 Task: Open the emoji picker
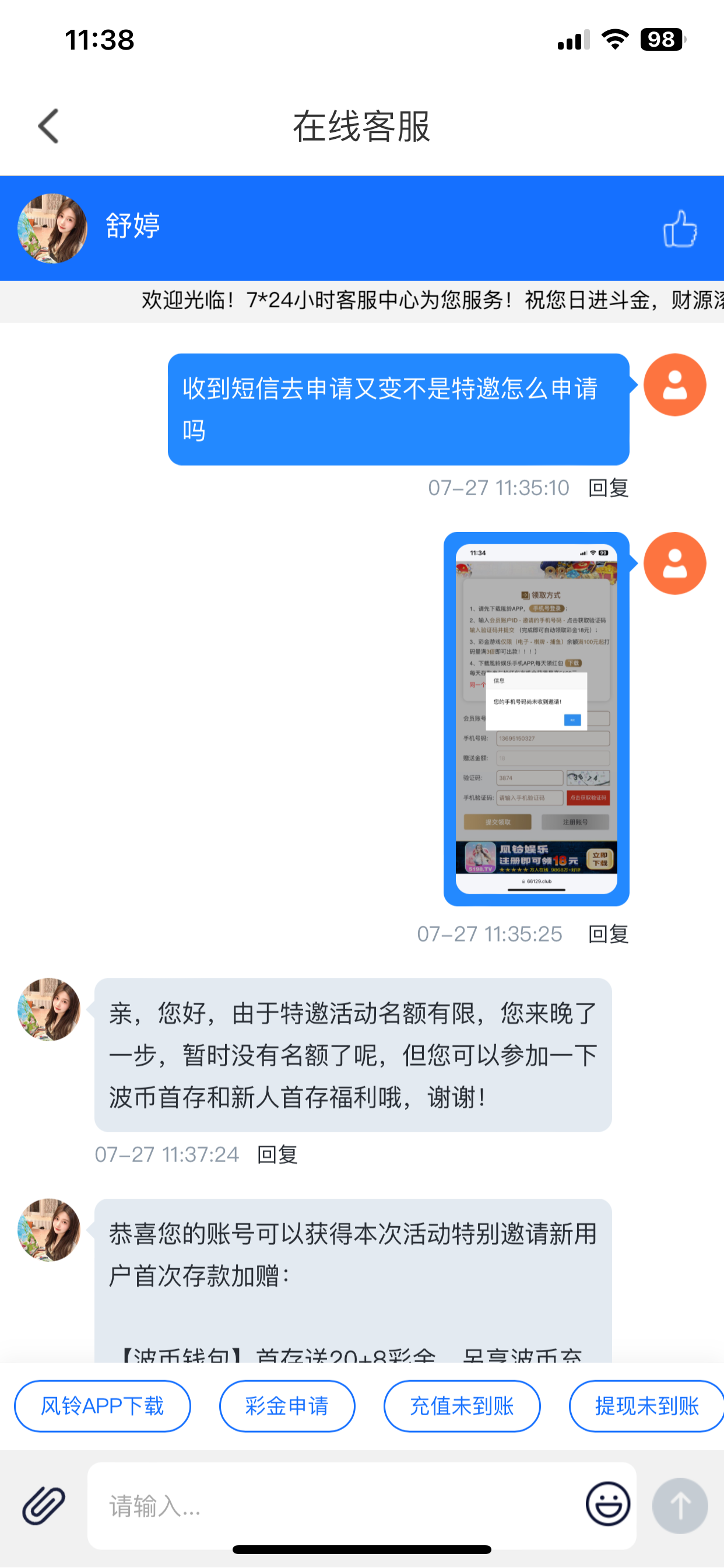[607, 1504]
